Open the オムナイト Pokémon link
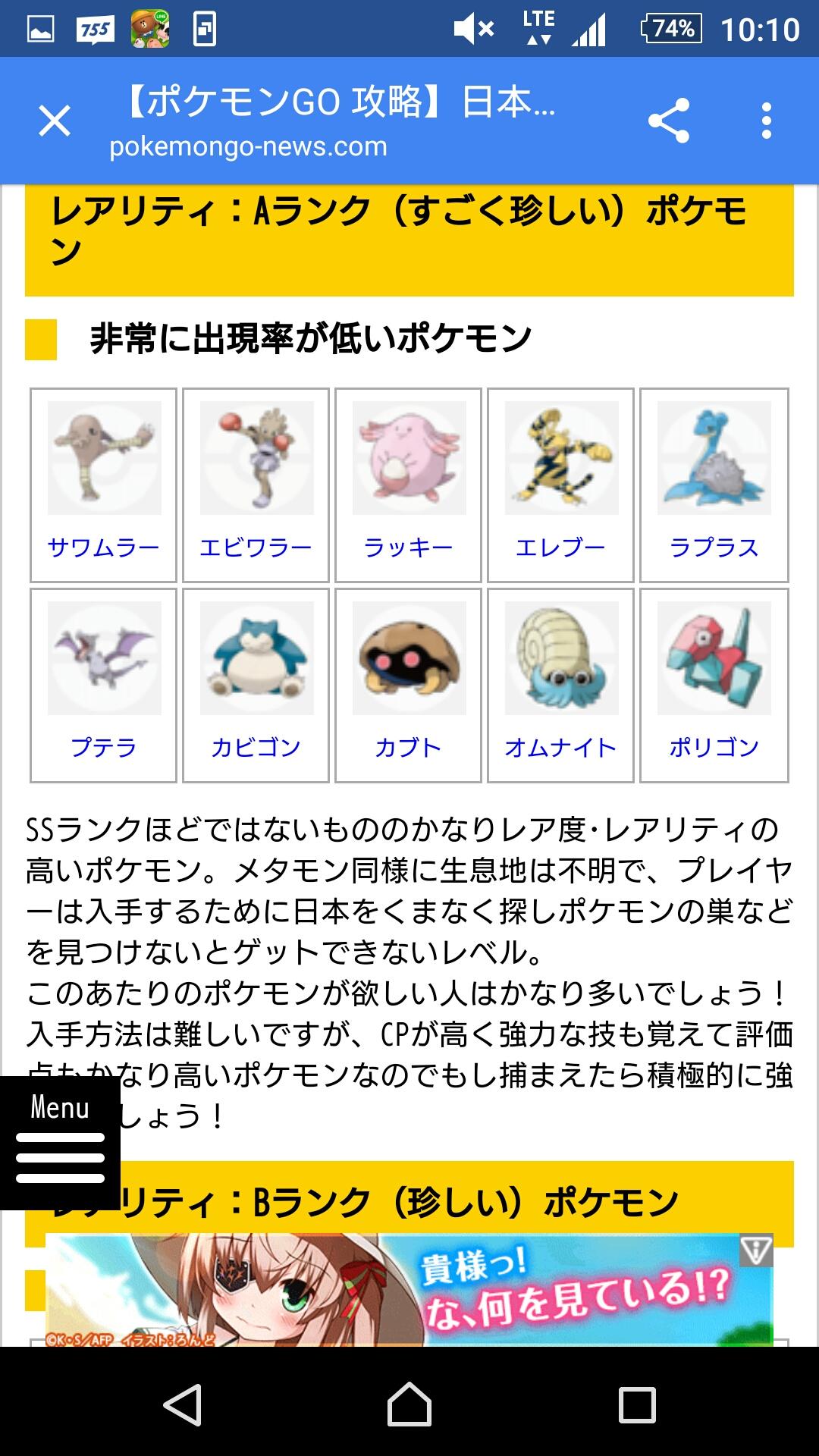The height and width of the screenshot is (1456, 819). (x=560, y=747)
